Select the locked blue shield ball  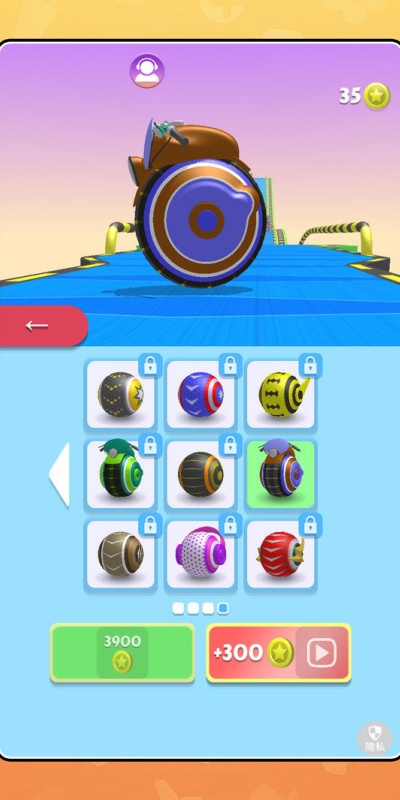(x=201, y=394)
